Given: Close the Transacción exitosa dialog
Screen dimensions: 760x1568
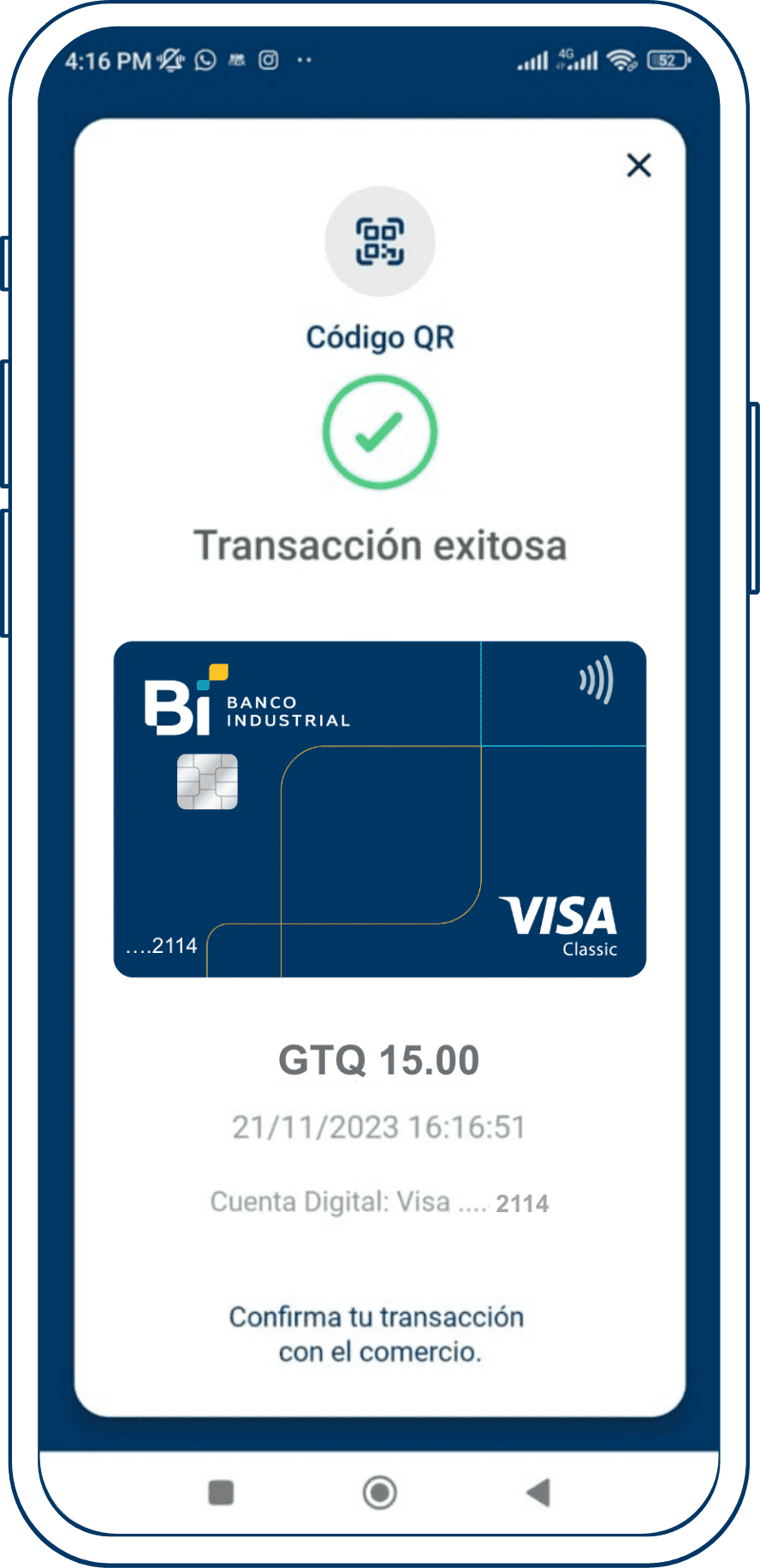Looking at the screenshot, I should coord(638,166).
